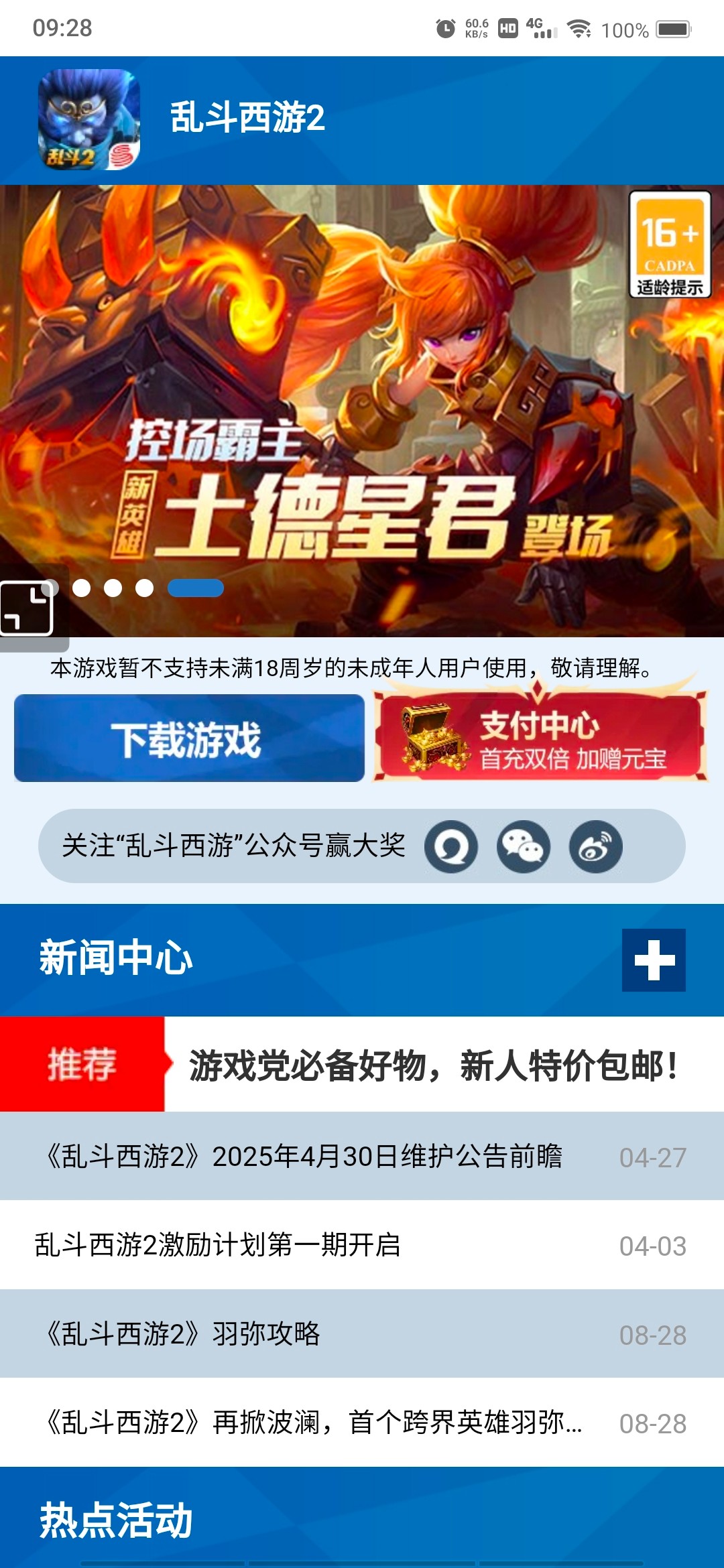The image size is (724, 1568).
Task: Open 推荐 item 游戏党必备好物
Action: click(432, 1065)
